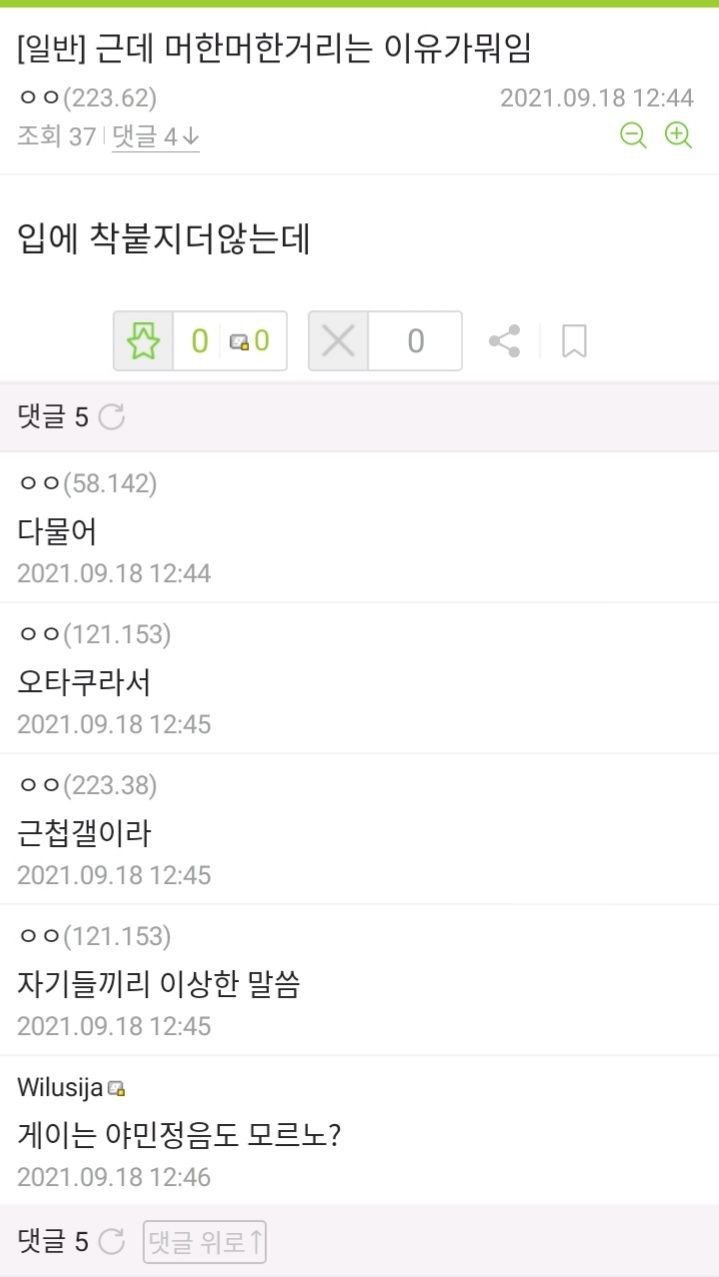Tap the 댓글 위로 button
This screenshot has width=719, height=1277.
[x=205, y=1242]
